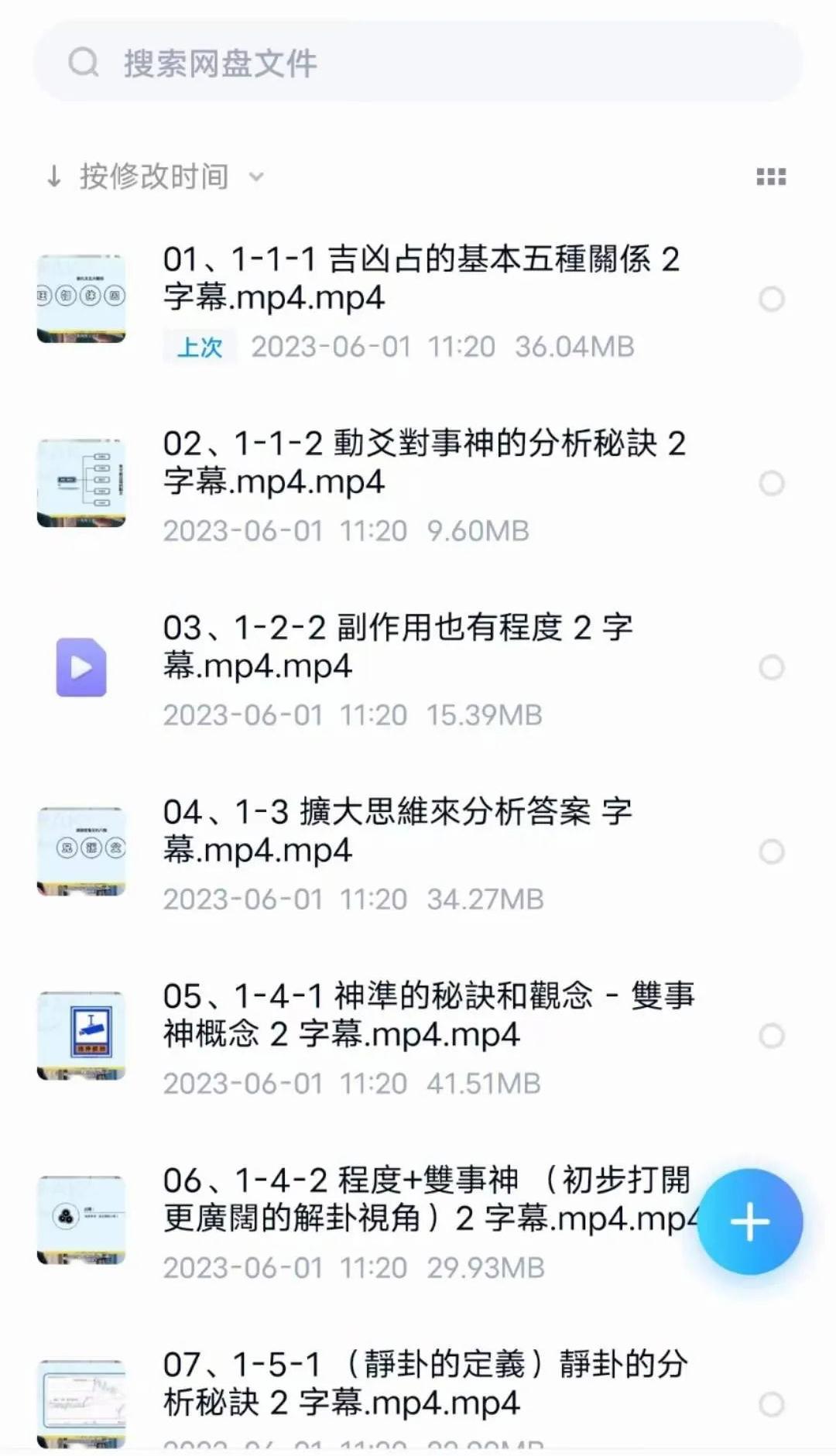Image resolution: width=836 pixels, height=1456 pixels.
Task: Mark the 03、1-2-2 file's selection circle
Action: pos(772,667)
